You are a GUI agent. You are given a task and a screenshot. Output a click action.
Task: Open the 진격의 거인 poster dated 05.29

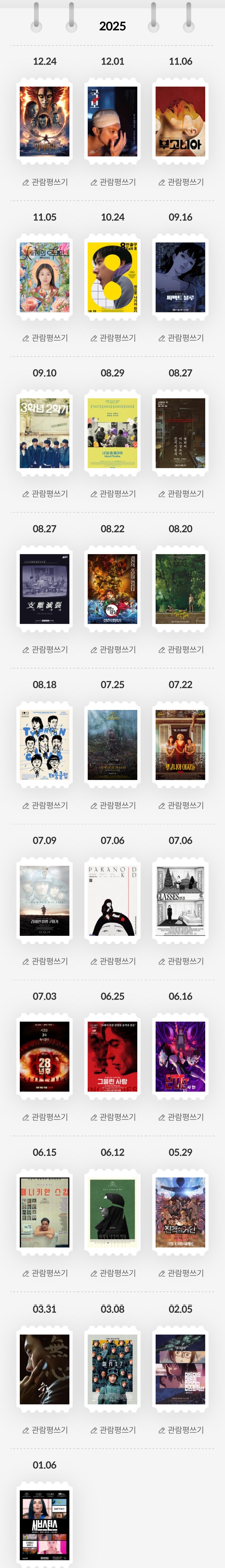pos(181,1212)
